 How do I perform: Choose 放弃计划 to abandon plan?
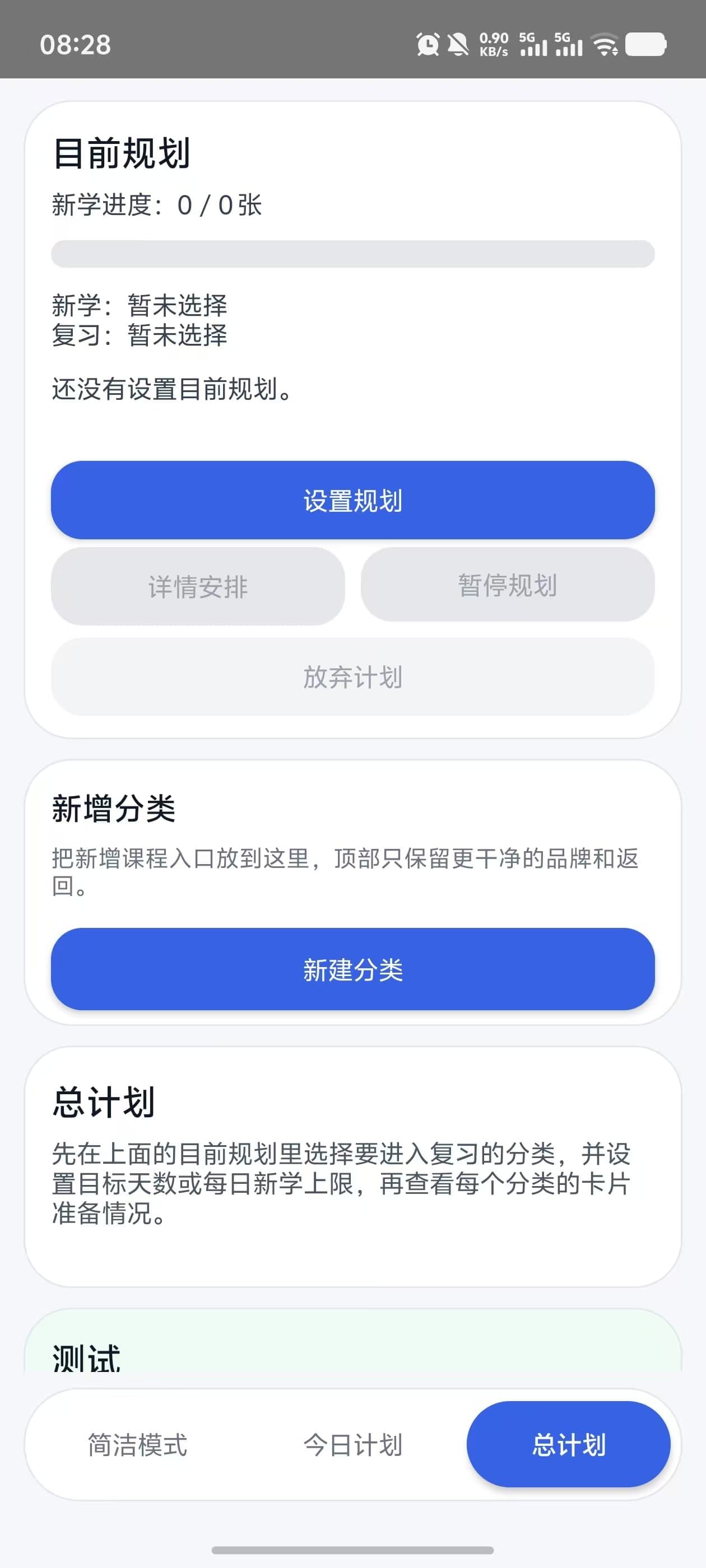pyautogui.click(x=352, y=677)
